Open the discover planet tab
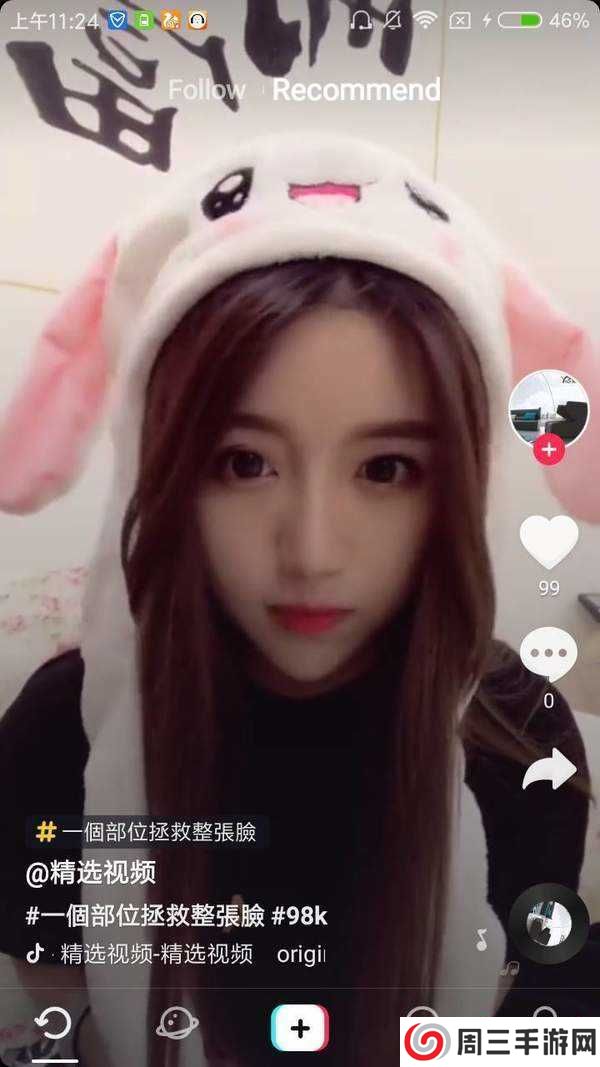This screenshot has width=600, height=1067. click(x=178, y=1024)
